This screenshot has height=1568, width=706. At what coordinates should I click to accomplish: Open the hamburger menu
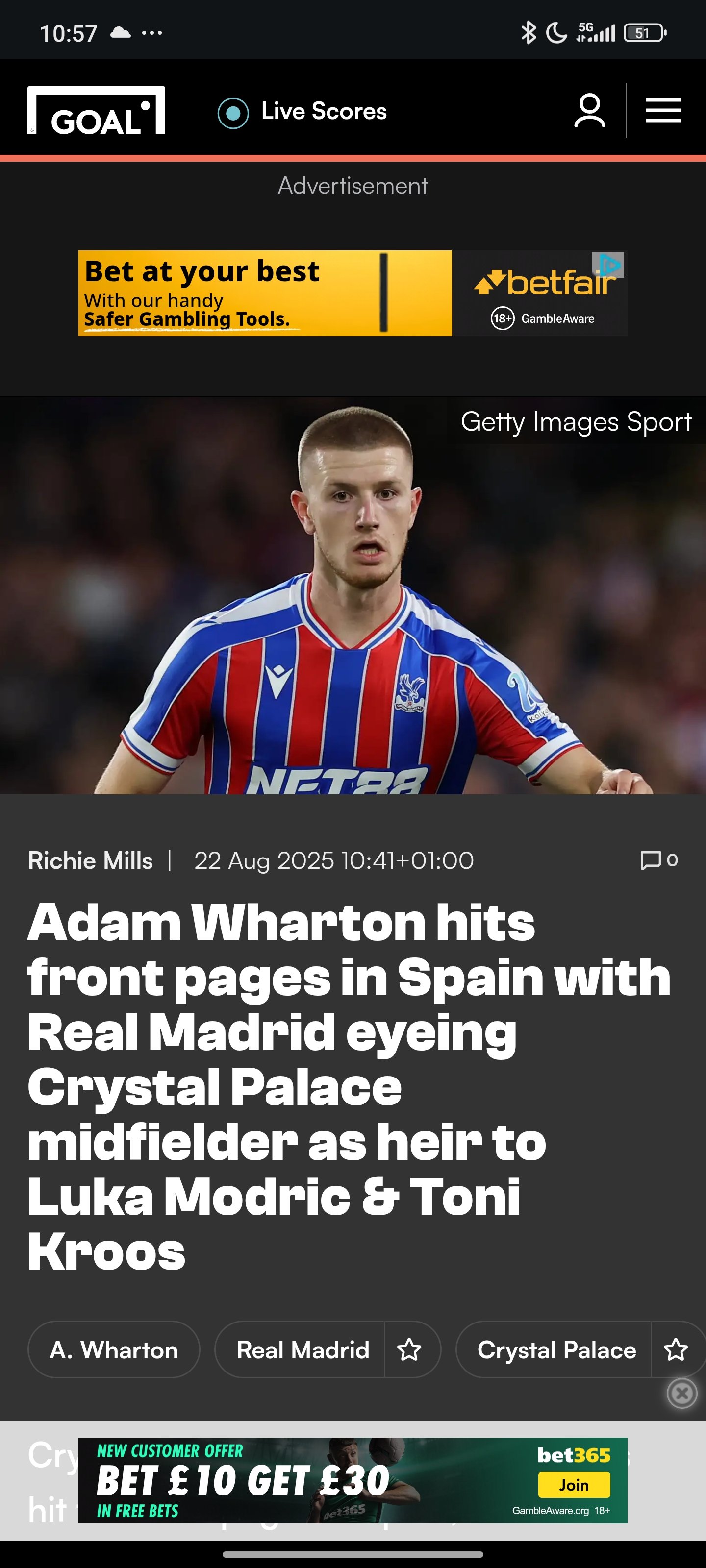[x=663, y=111]
